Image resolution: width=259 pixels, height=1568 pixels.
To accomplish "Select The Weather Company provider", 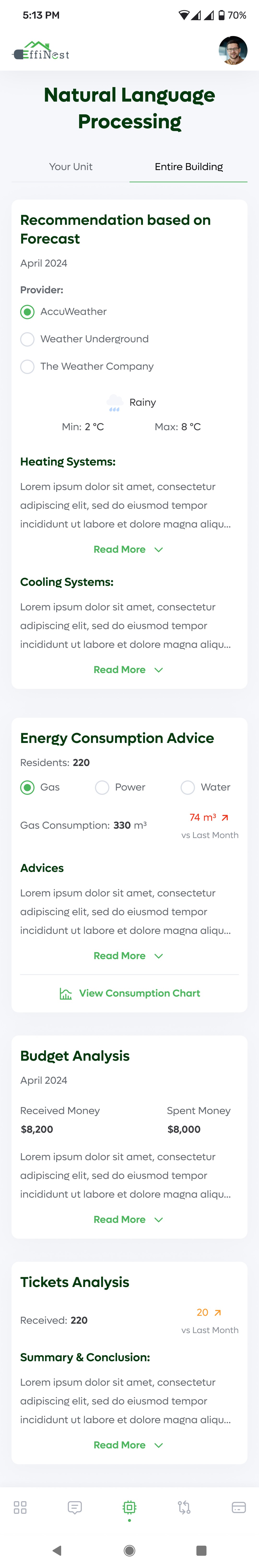I will [x=27, y=367].
